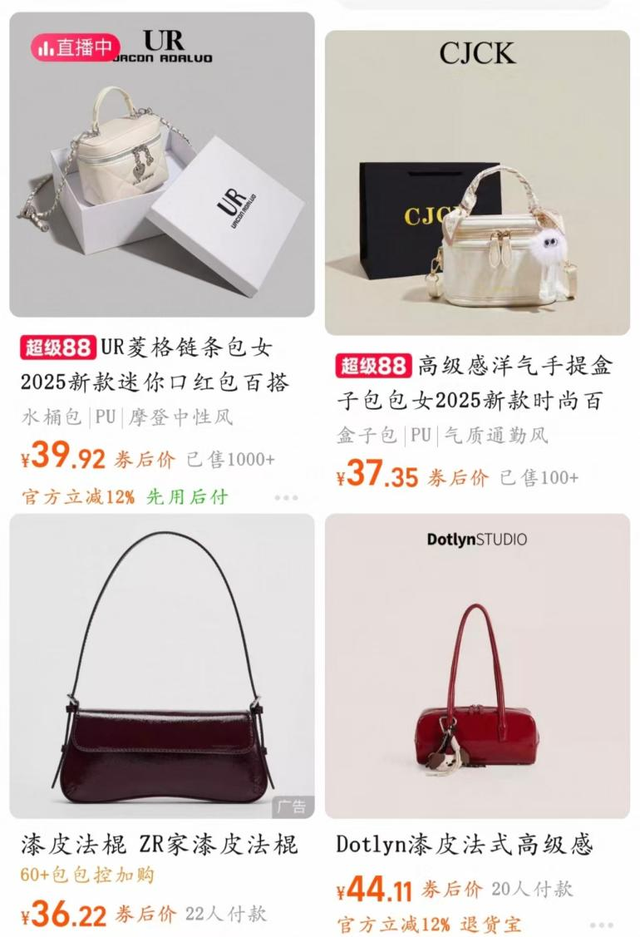Open more options on UR bag card
The height and width of the screenshot is (937, 640).
[x=286, y=497]
